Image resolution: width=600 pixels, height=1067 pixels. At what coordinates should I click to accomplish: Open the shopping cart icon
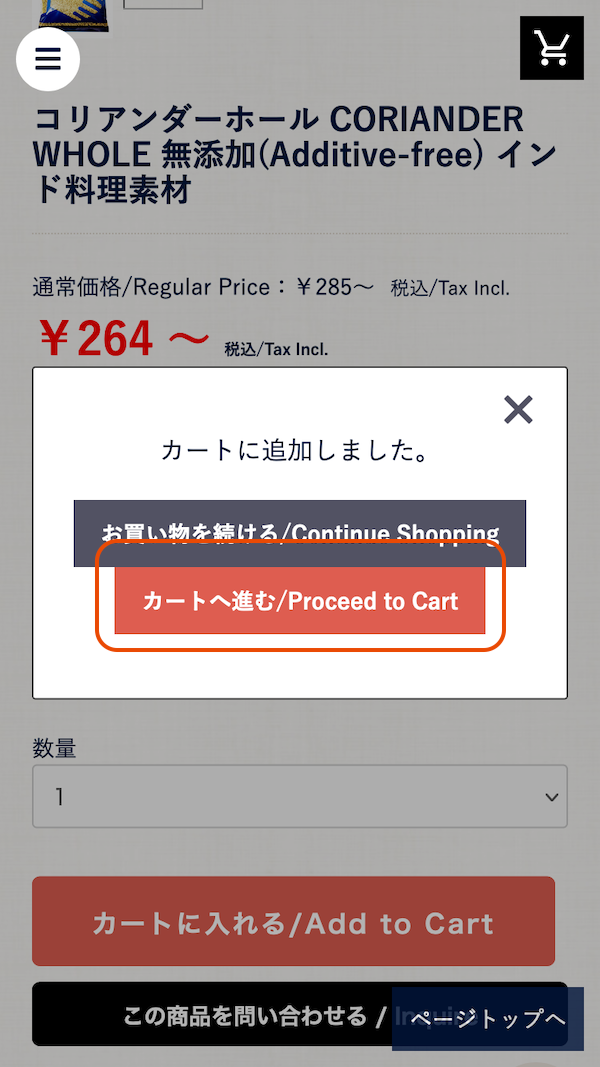(551, 47)
